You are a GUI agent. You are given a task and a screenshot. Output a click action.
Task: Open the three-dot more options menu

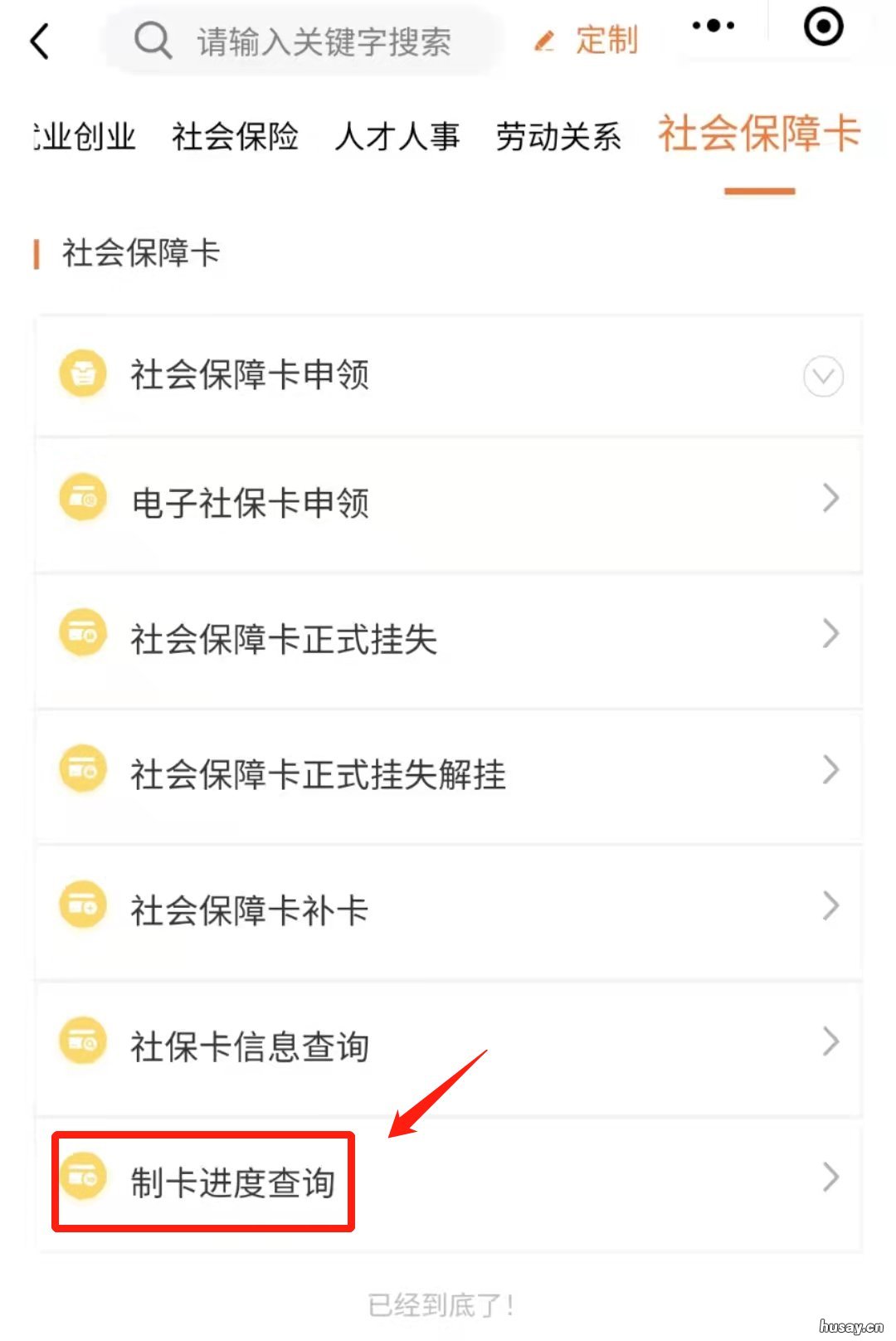(x=712, y=25)
